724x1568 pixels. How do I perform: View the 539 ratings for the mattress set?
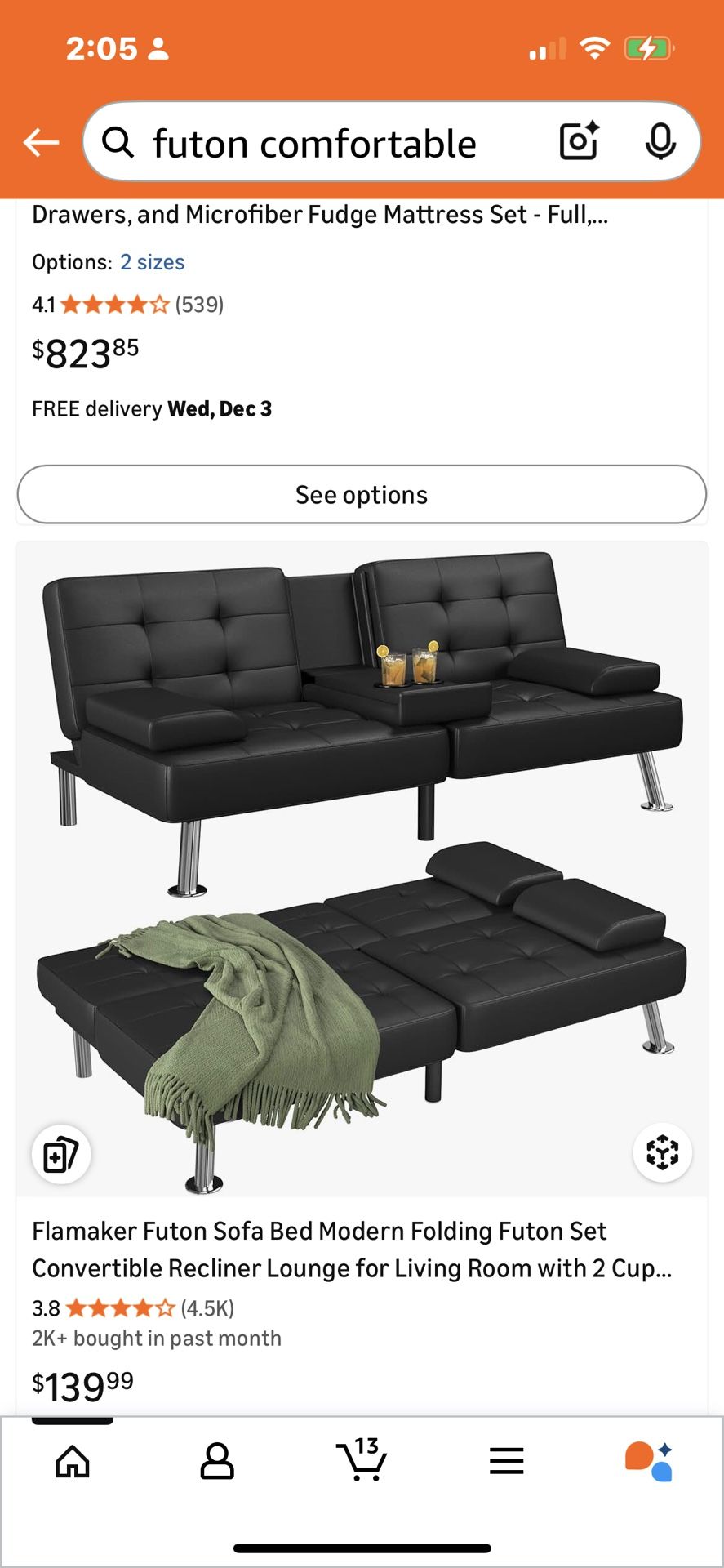pos(198,305)
